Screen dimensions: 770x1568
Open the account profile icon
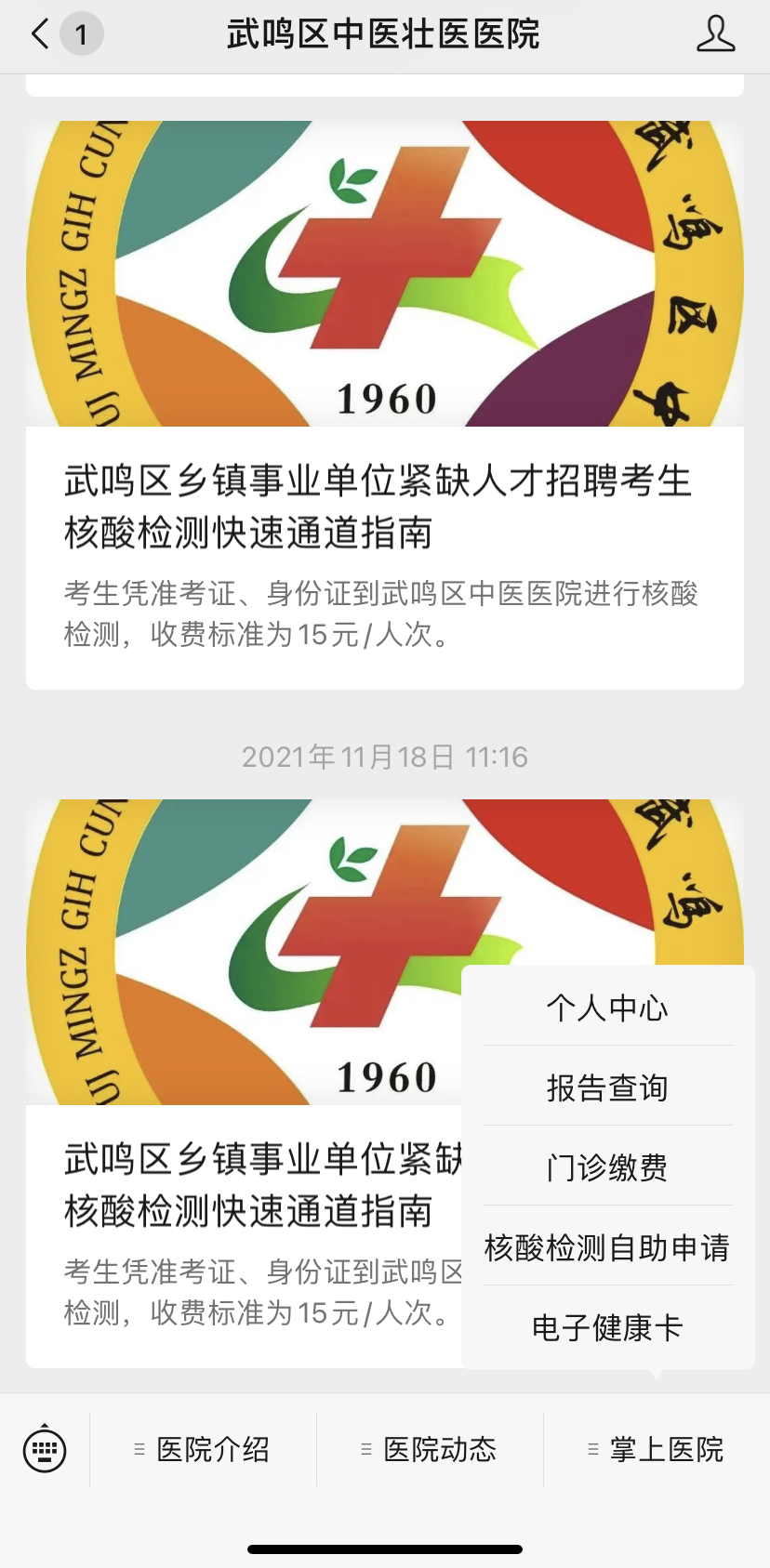point(715,35)
